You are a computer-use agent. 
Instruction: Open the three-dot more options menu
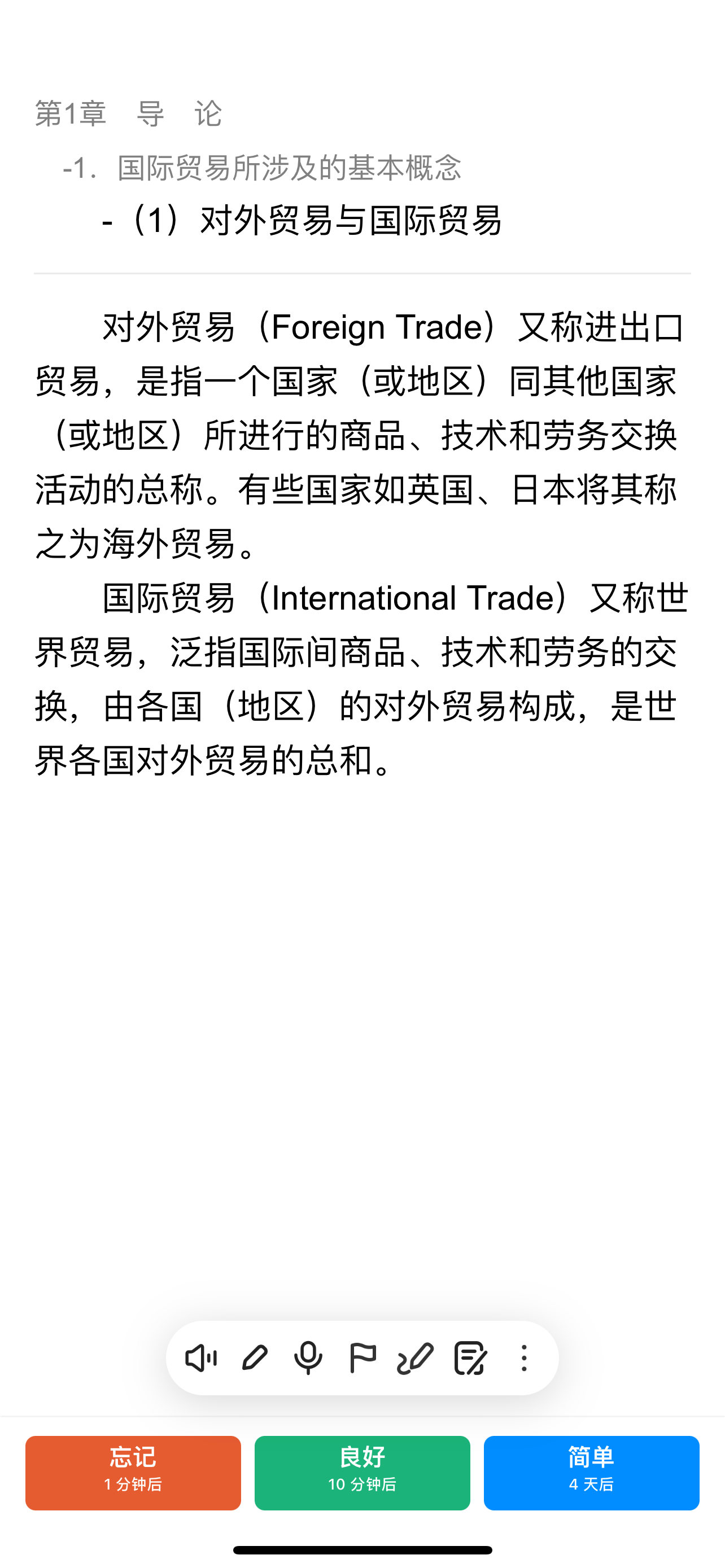524,1358
